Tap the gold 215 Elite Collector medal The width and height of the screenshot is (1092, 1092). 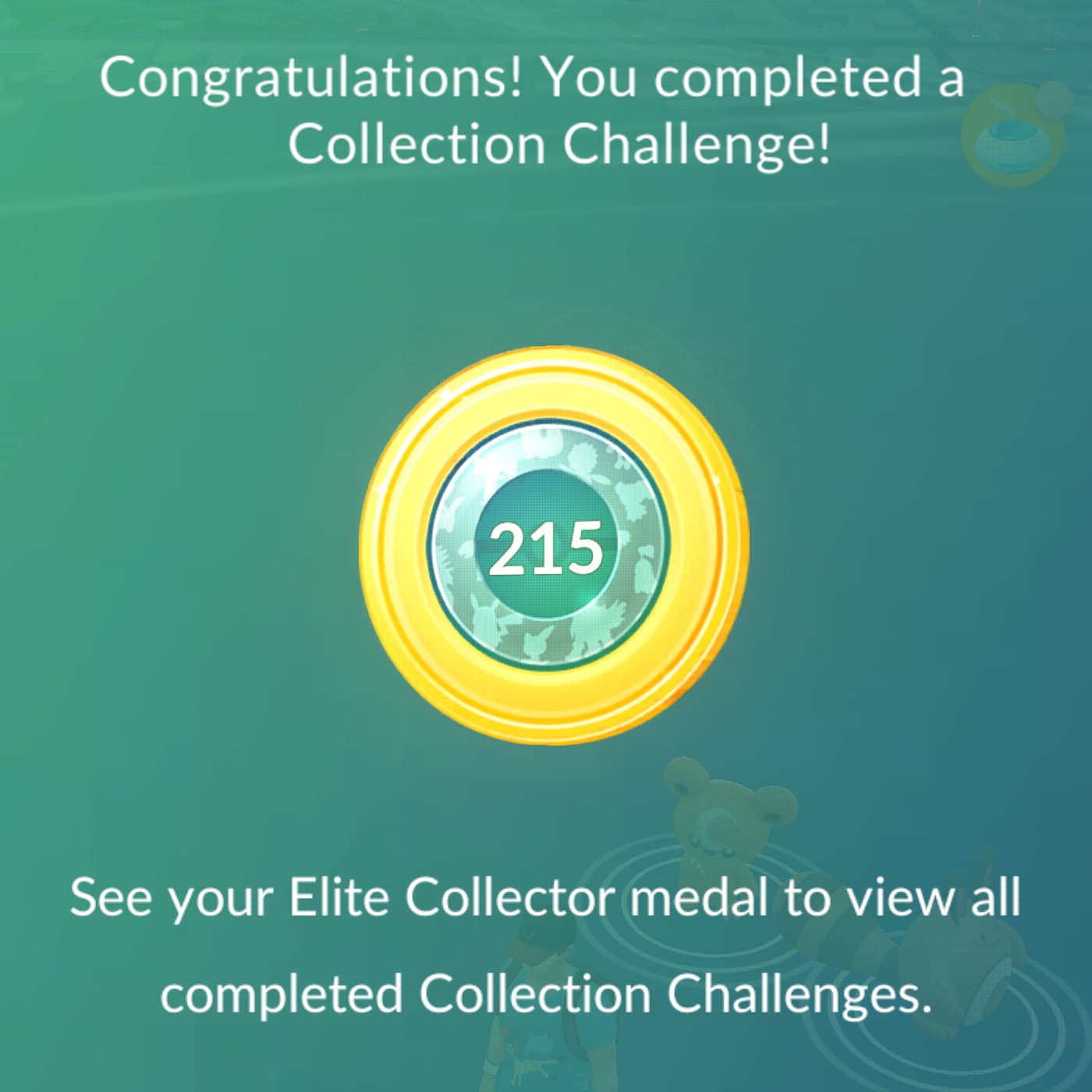[553, 546]
